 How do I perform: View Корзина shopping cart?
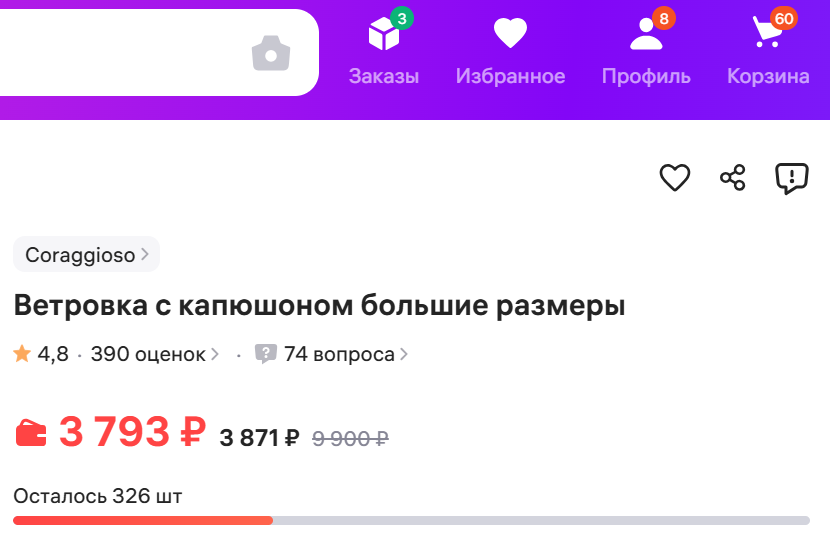point(768,52)
